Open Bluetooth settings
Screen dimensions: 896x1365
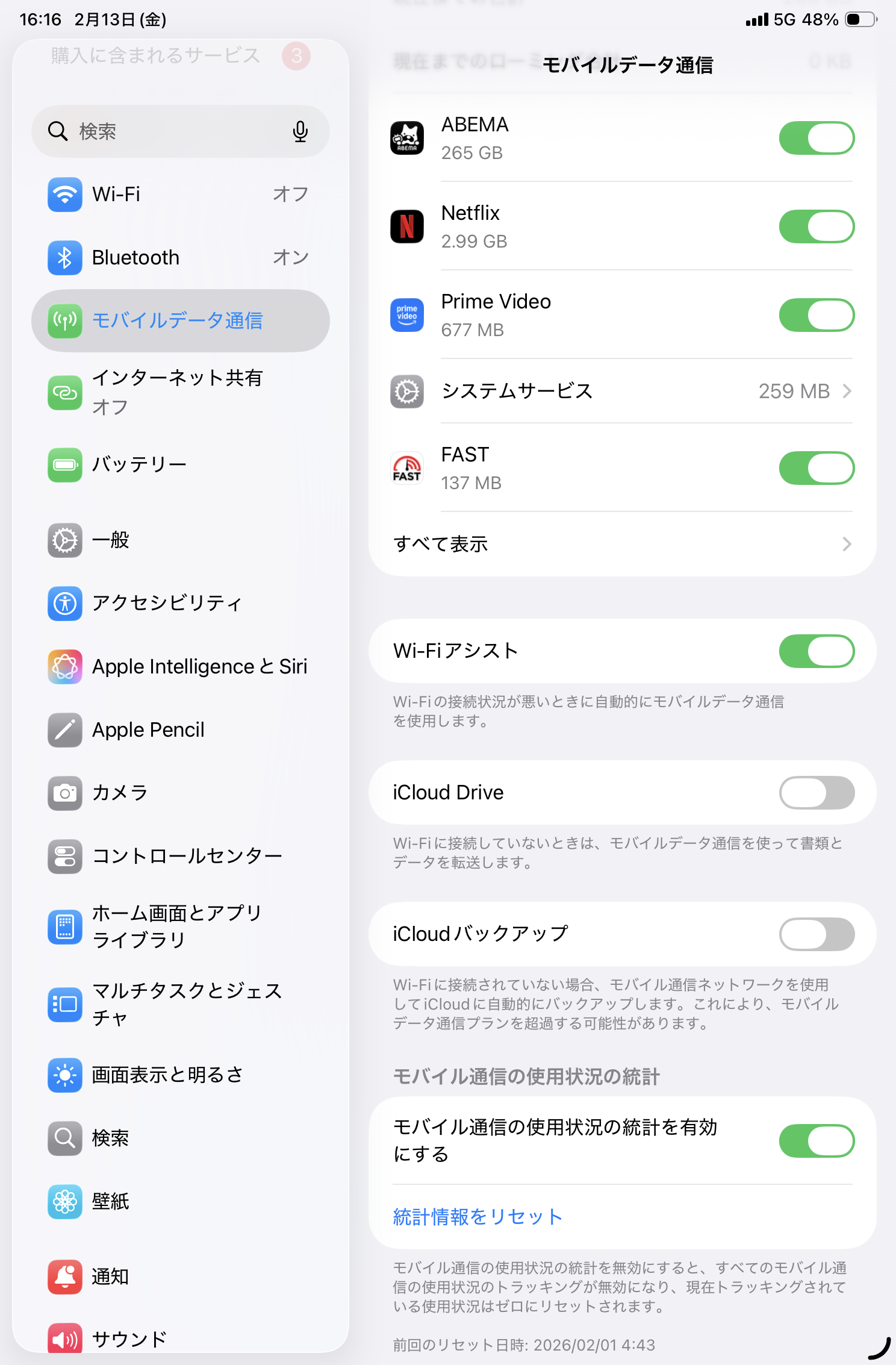pos(179,257)
